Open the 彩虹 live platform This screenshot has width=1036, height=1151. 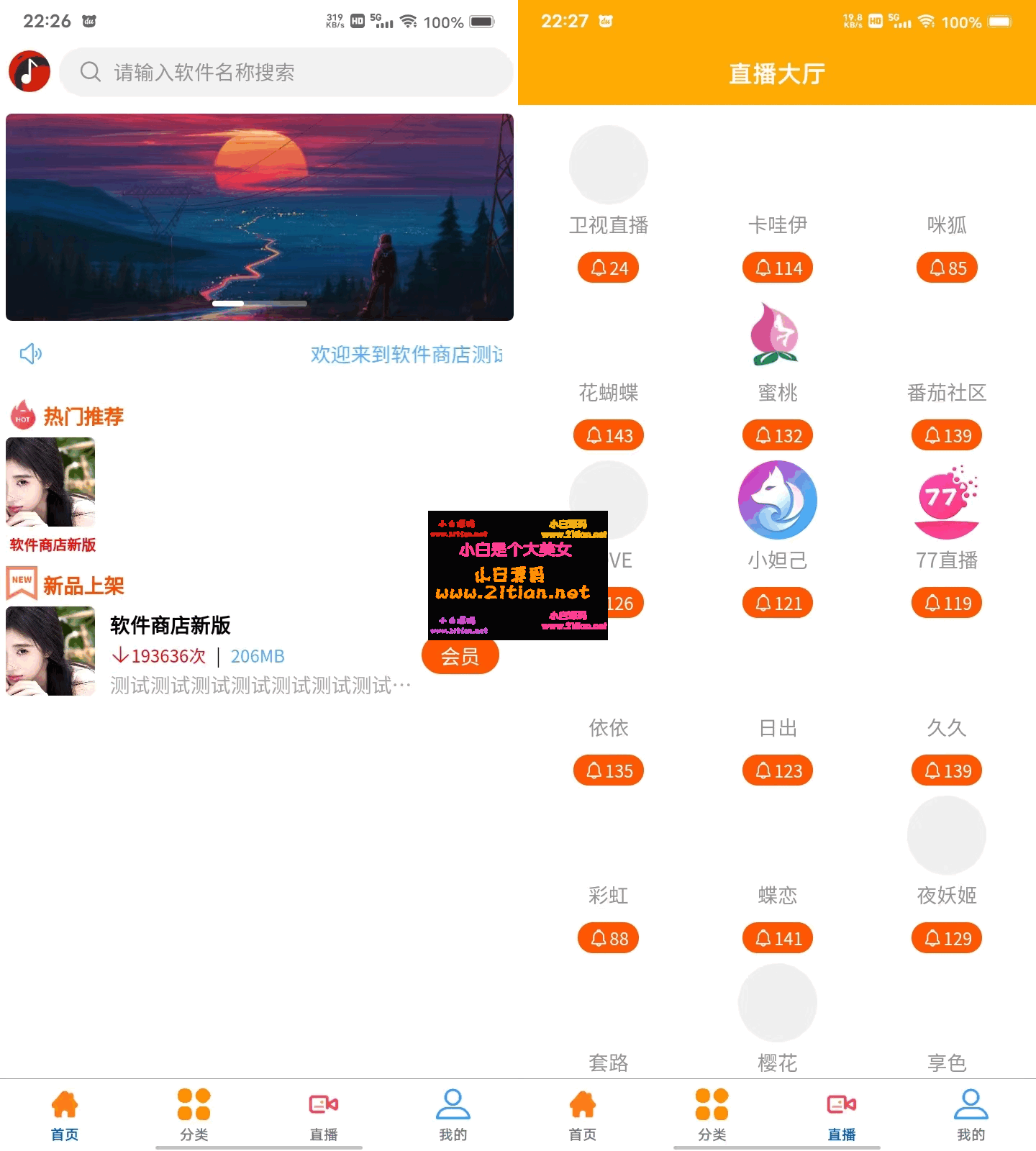[609, 895]
